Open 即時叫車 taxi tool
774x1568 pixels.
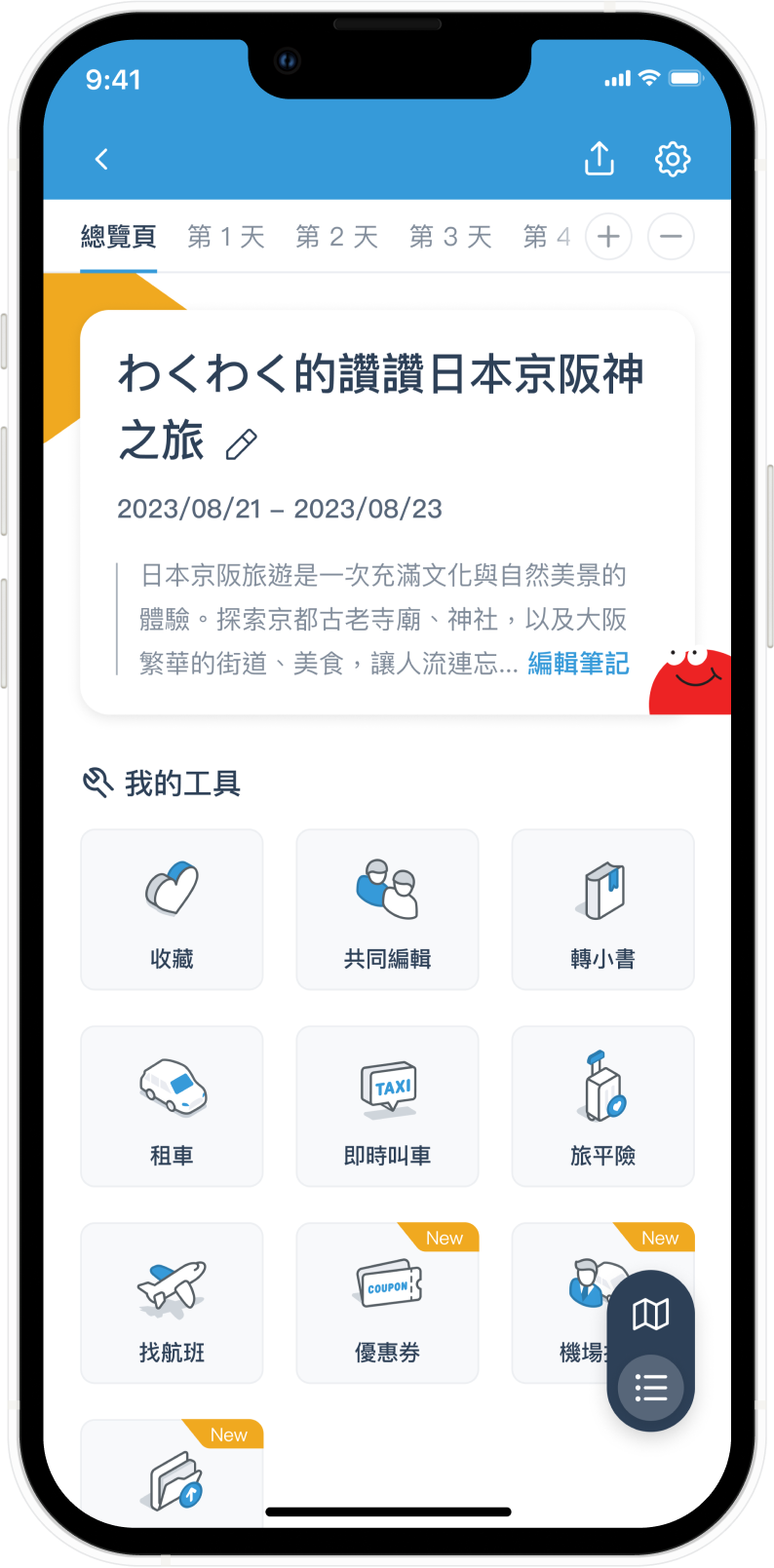coord(387,1106)
